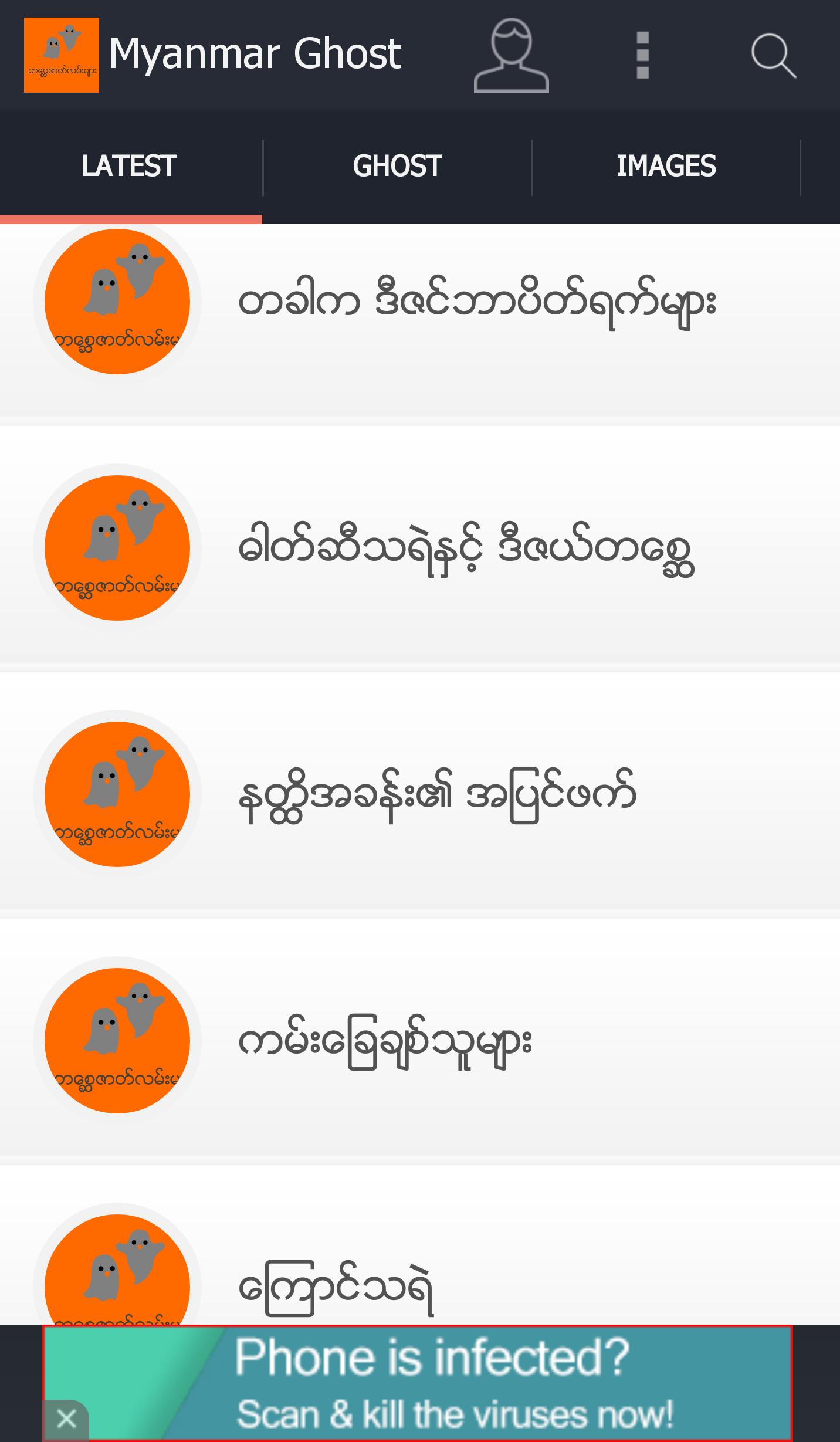
Task: Select the LATEST tab
Action: tap(129, 167)
